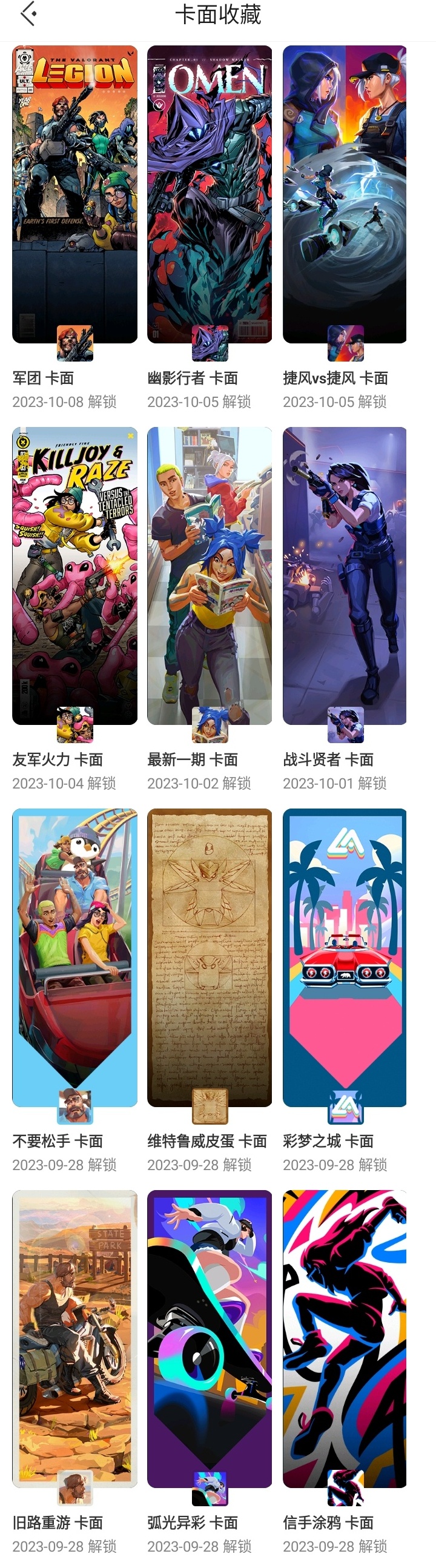The width and height of the screenshot is (436, 1568).
Task: Tap the 信手涂鸦 卡面 card
Action: click(345, 1339)
